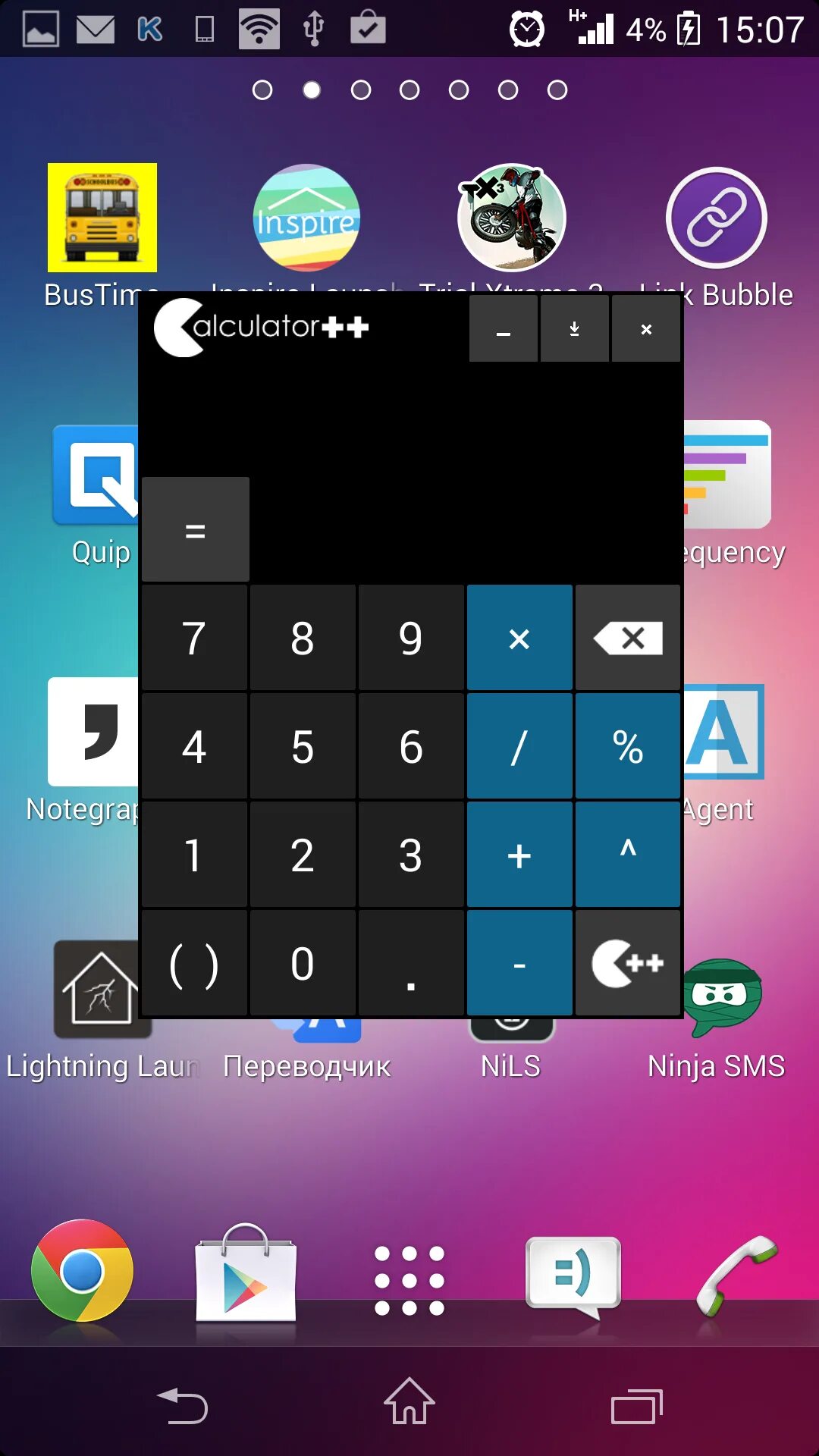
Task: Launch the Chrome browser from the dock
Action: point(82,1271)
